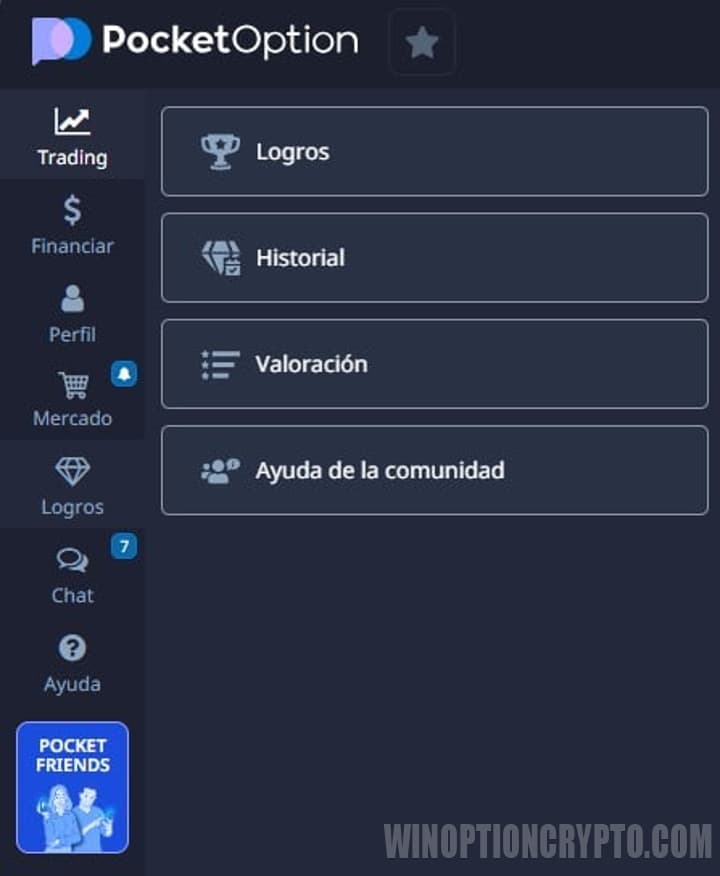Click the group icon for Ayuda de la comunidad
The height and width of the screenshot is (876, 720).
tap(219, 470)
